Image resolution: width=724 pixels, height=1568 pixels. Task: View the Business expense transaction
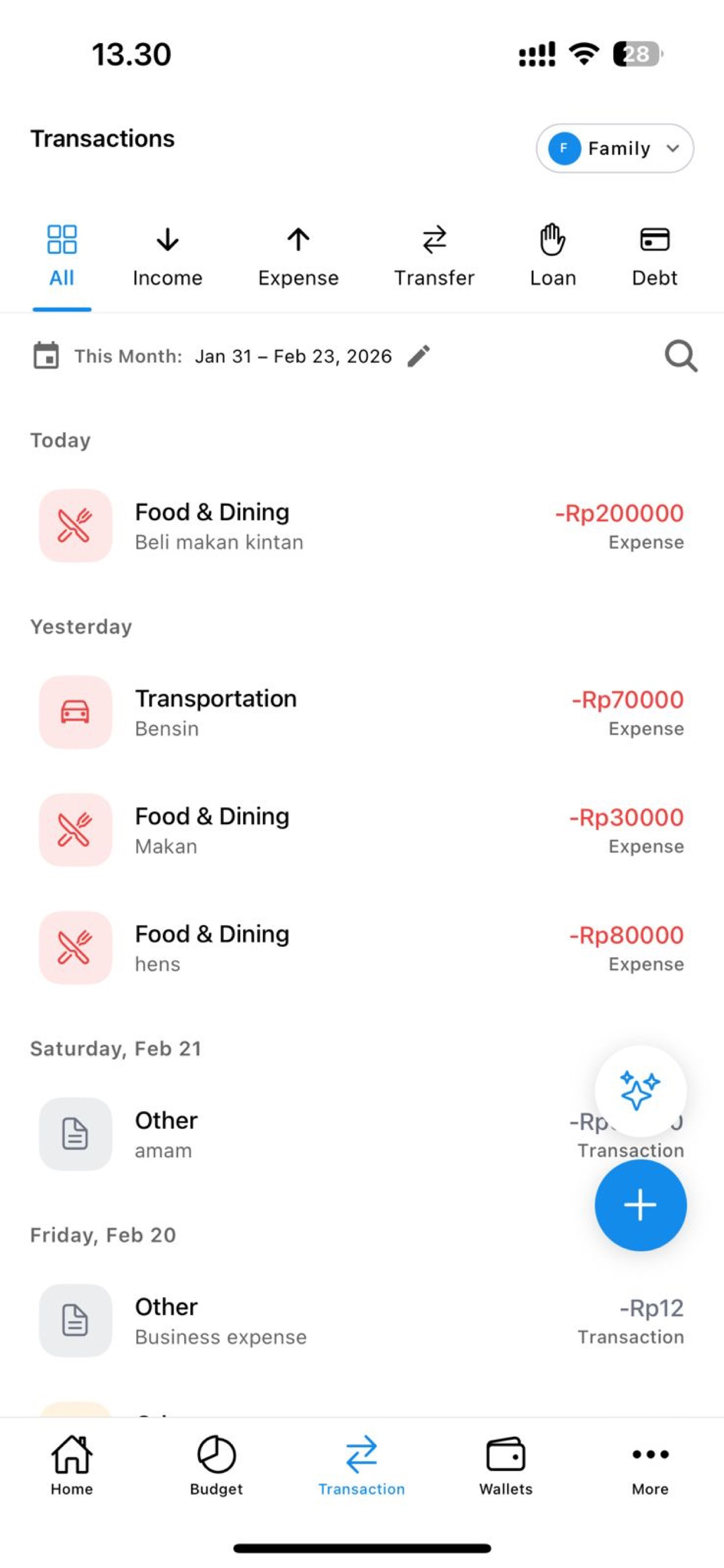pos(362,1321)
